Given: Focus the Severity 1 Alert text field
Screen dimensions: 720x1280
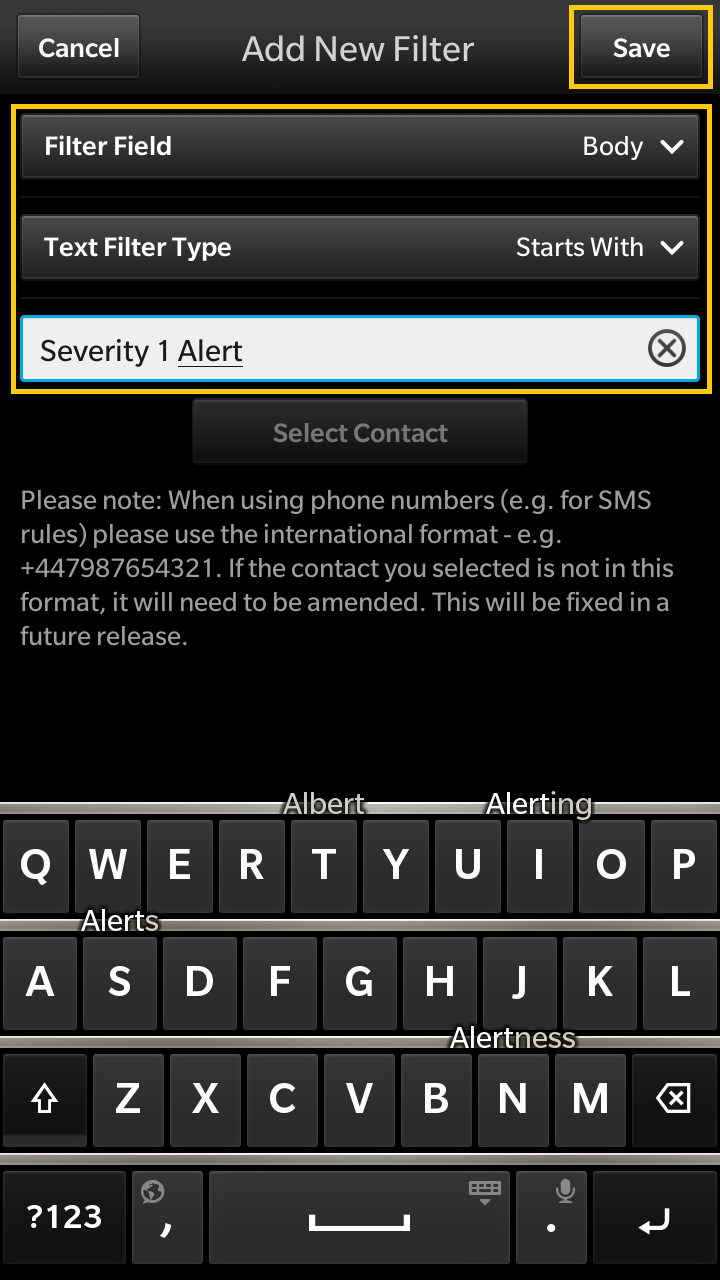Looking at the screenshot, I should [330, 350].
